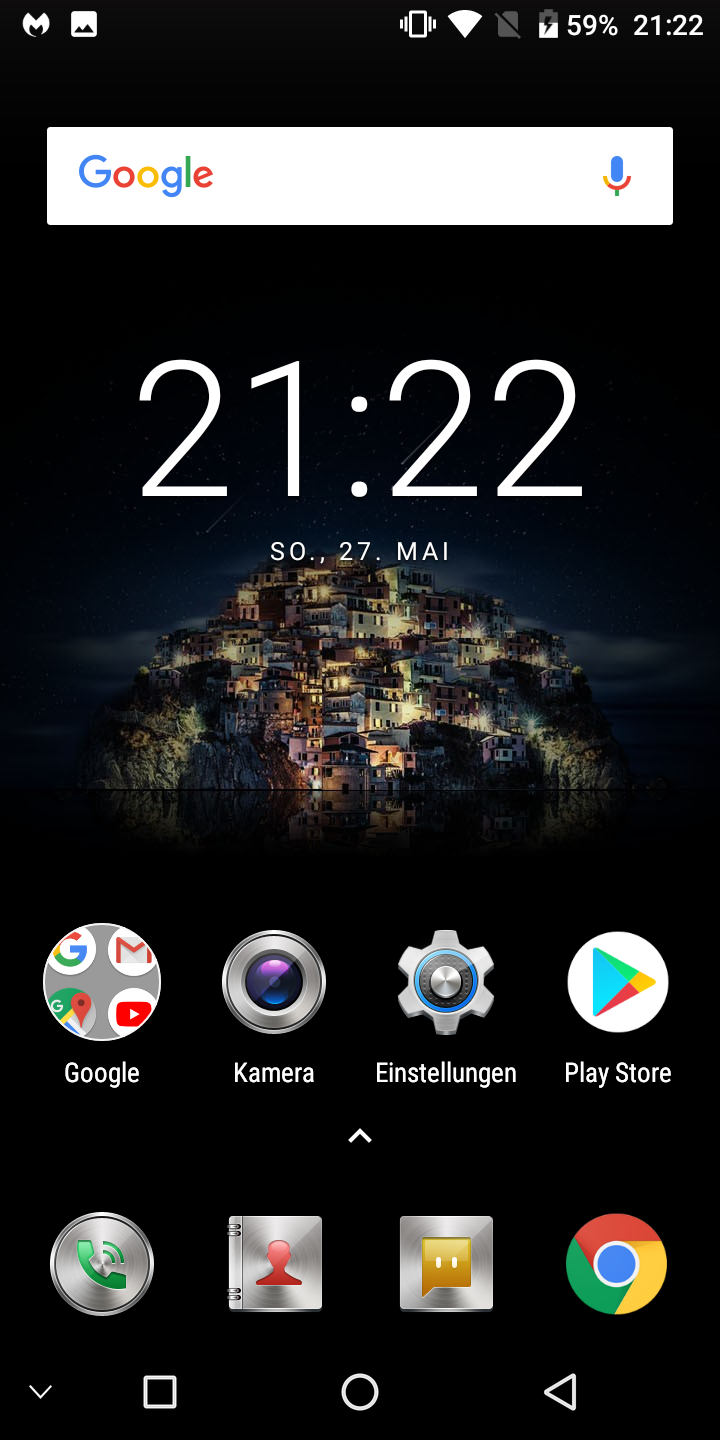This screenshot has height=1440, width=720.
Task: Open the clock widget showing 21:22
Action: point(360,428)
